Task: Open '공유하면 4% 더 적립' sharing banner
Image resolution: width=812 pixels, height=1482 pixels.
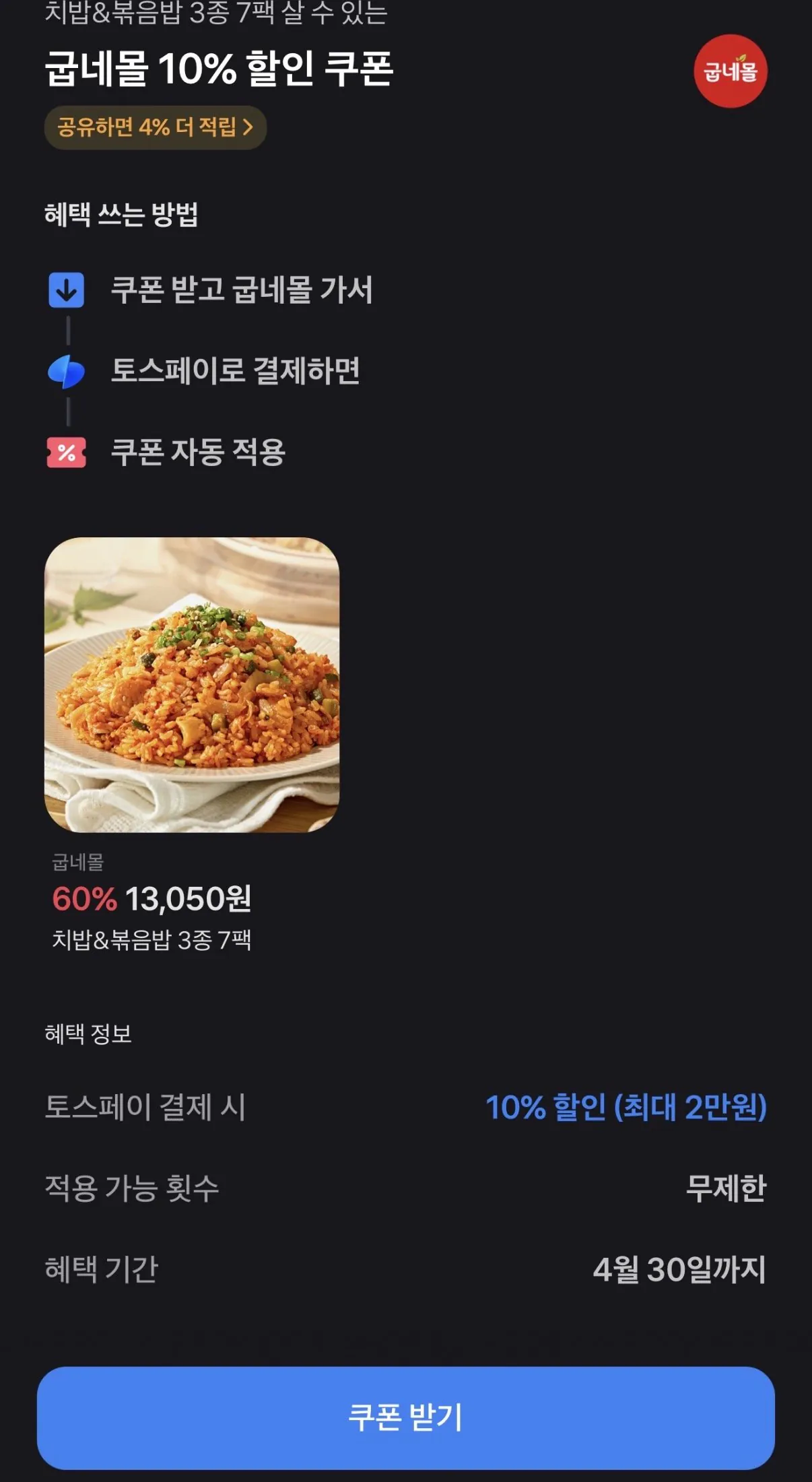Action: tap(154, 126)
